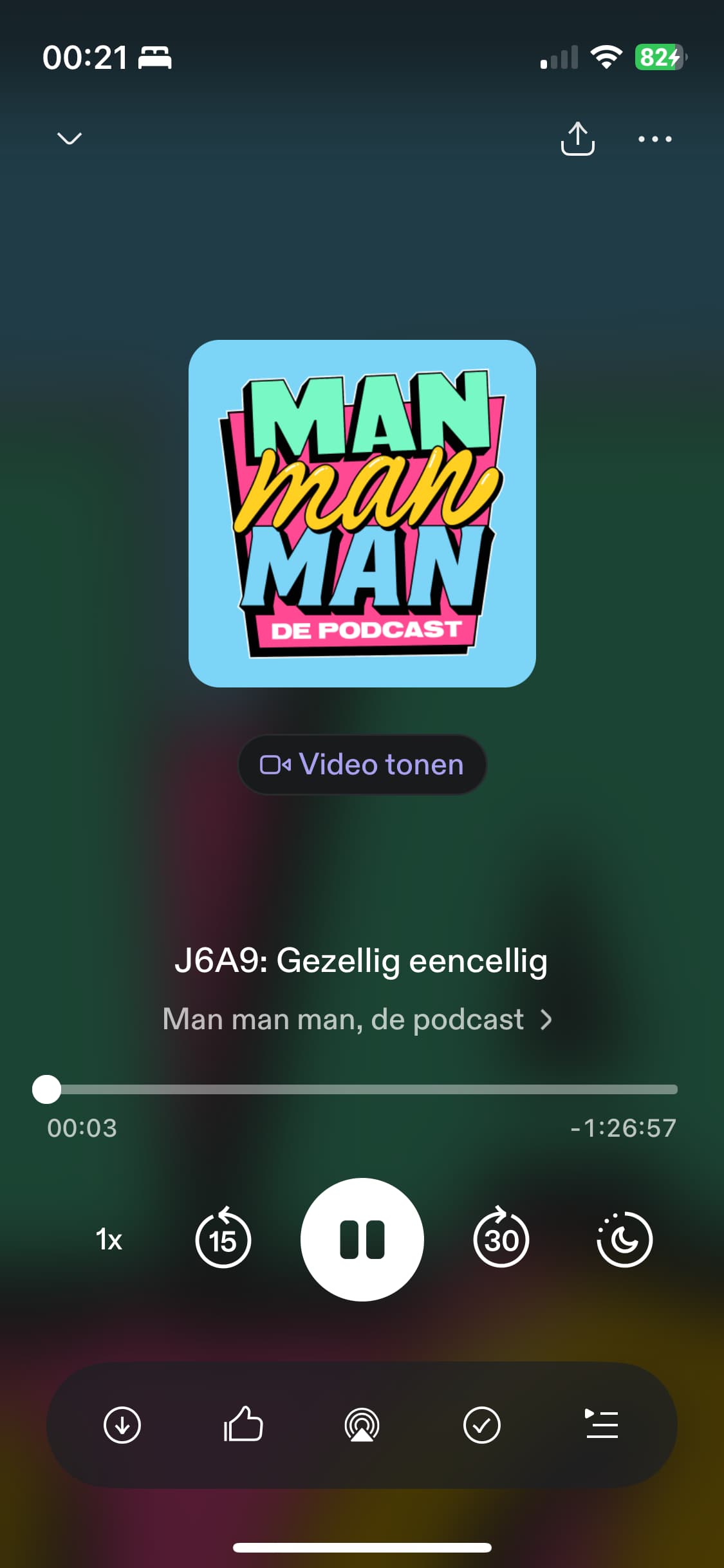Skip forward 30 seconds
Image resolution: width=724 pixels, height=1568 pixels.
[501, 1237]
